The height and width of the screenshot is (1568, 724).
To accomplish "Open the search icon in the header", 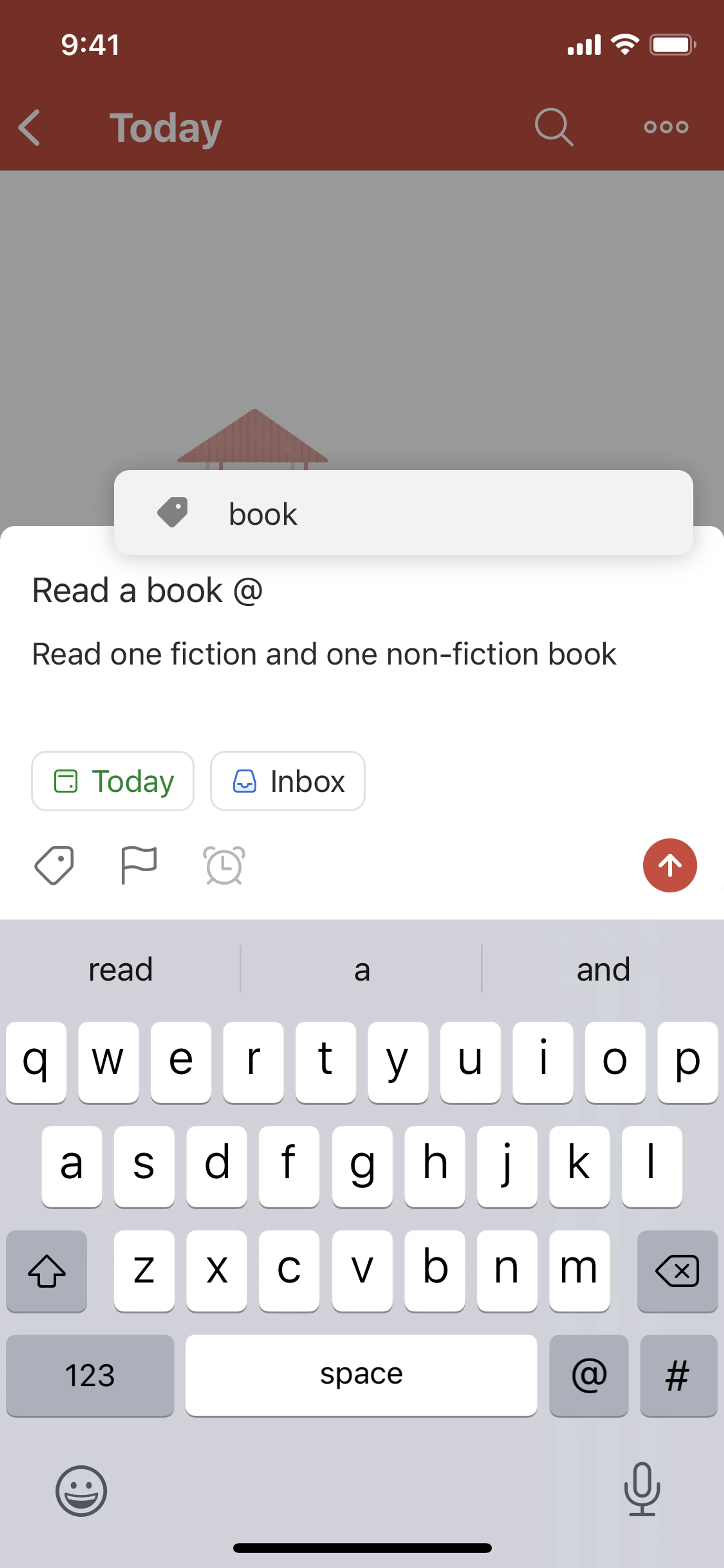I will [x=553, y=127].
